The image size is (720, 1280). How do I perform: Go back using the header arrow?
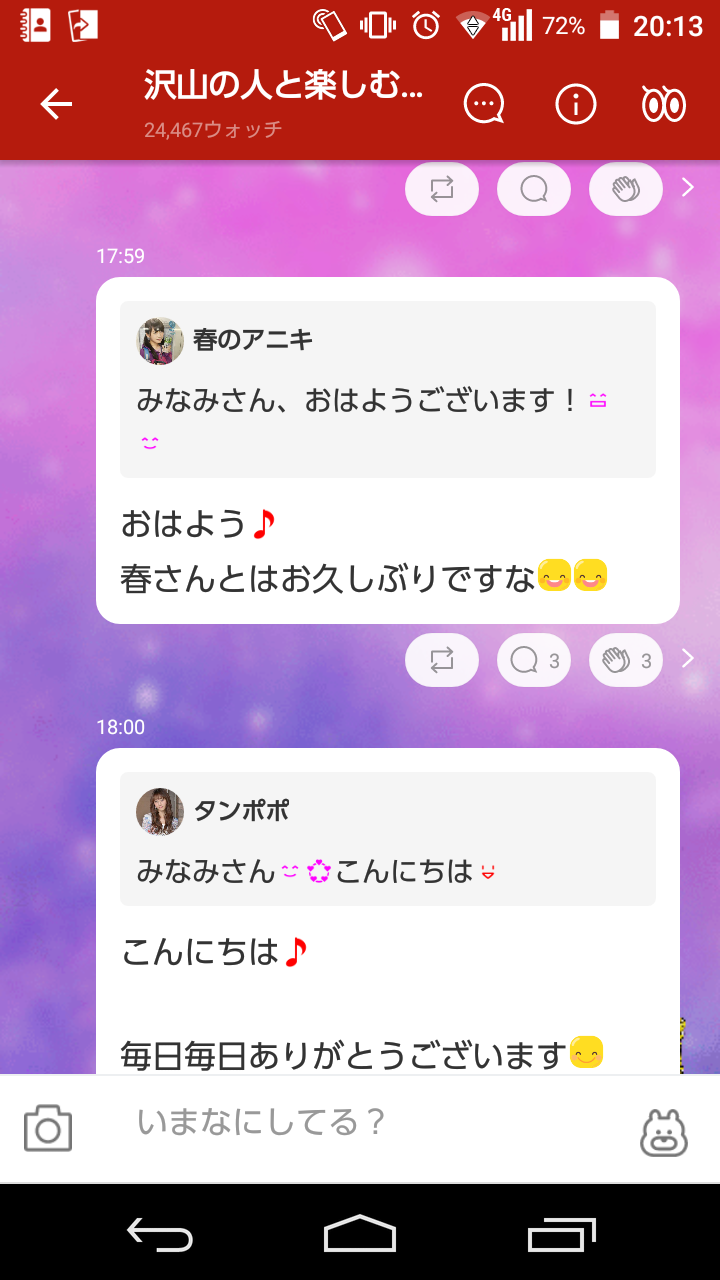coord(57,103)
